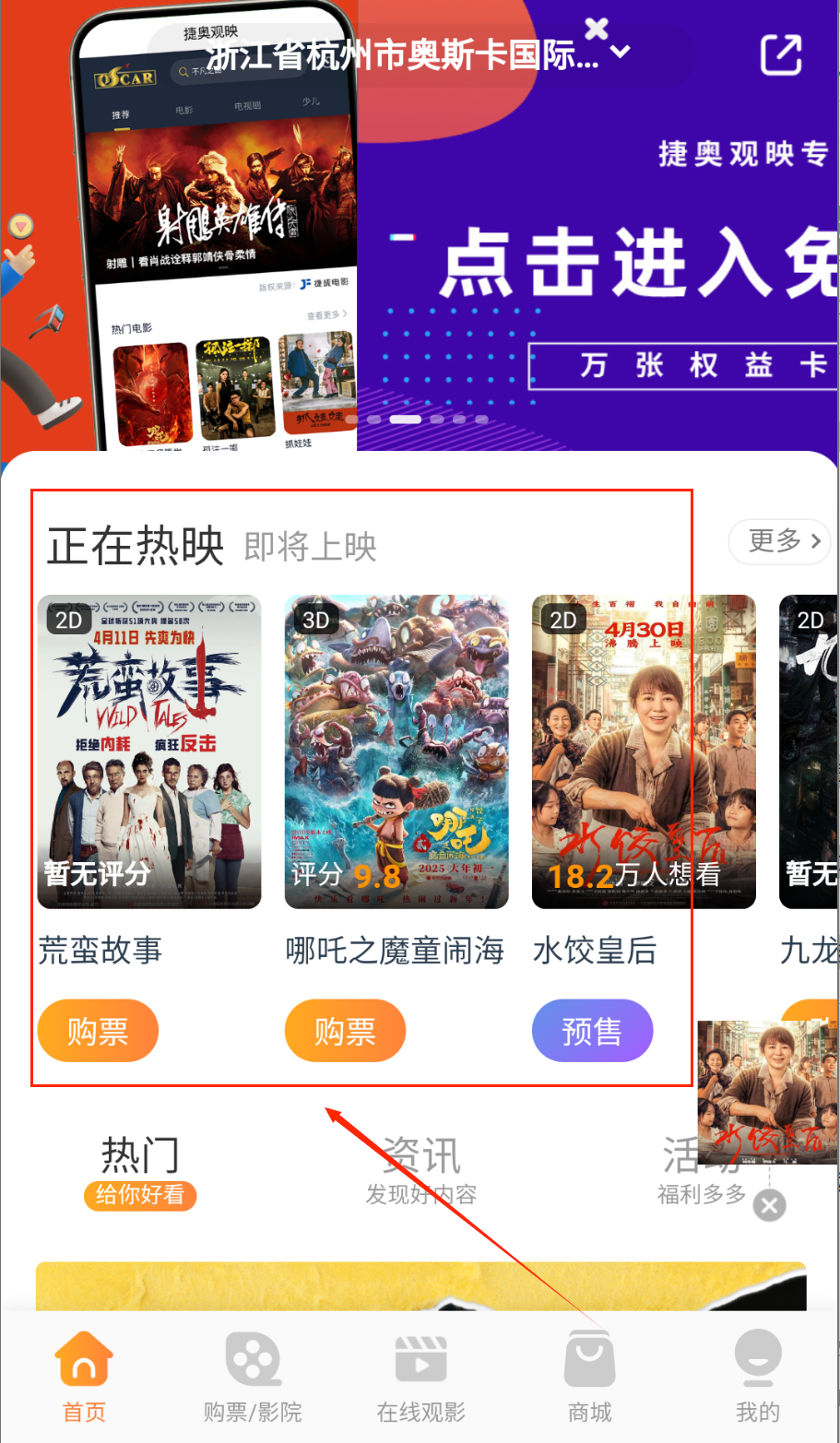The height and width of the screenshot is (1443, 840).
Task: Open the 捷奥观映 promotional banner
Action: click(x=599, y=267)
